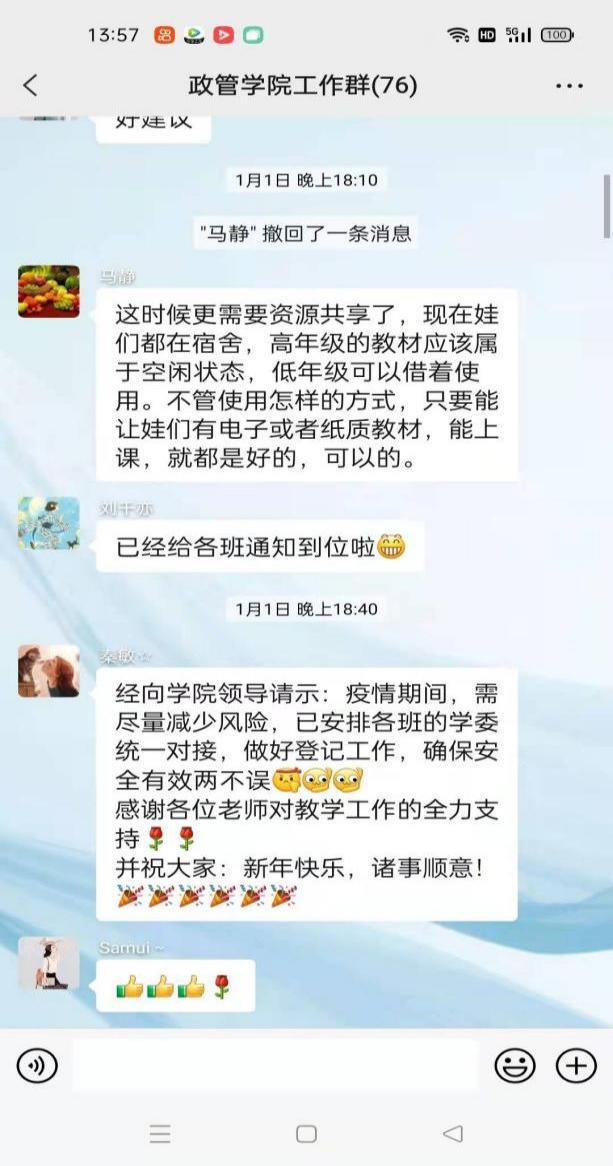Open Samui's profile avatar
Screen dimensions: 613x1166
coord(48,963)
